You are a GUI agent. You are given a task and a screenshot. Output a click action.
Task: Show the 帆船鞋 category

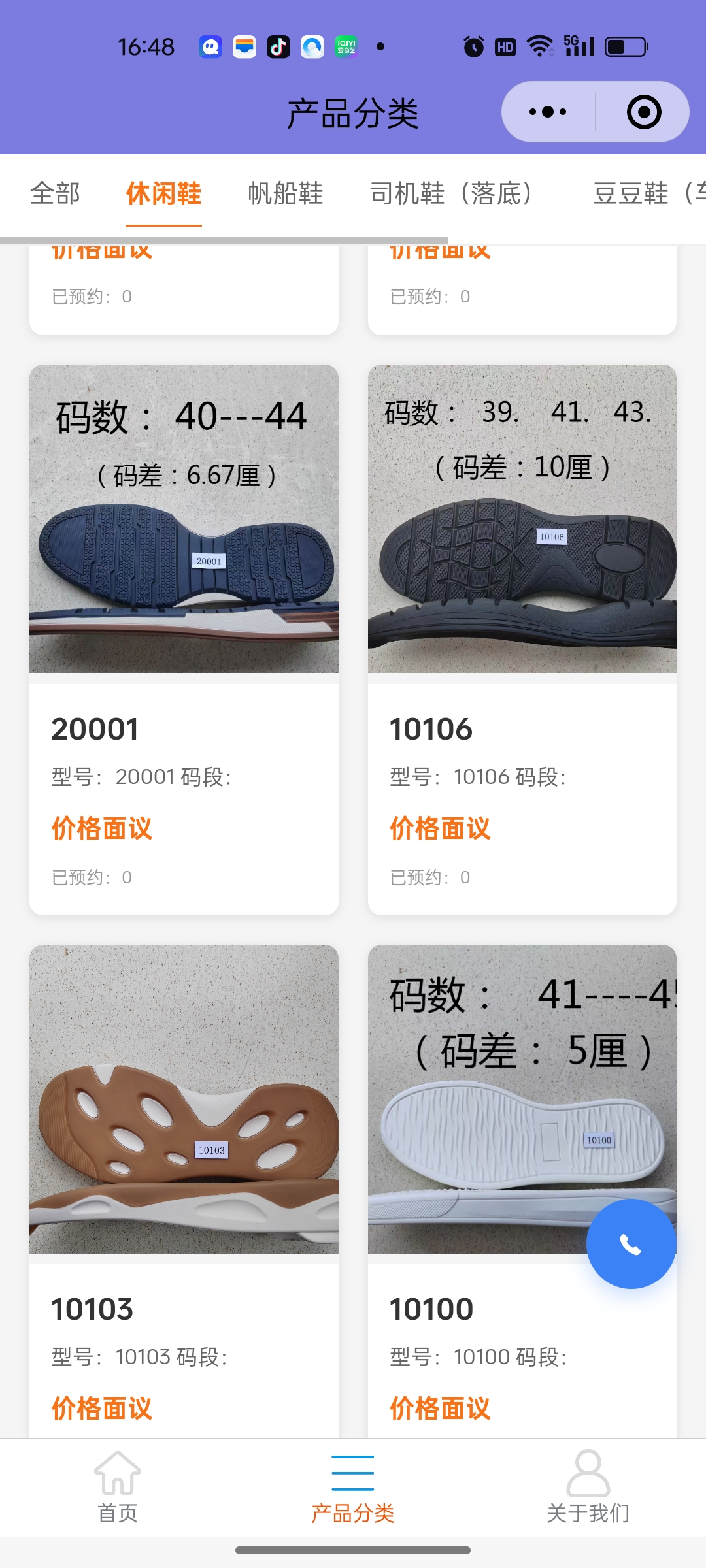tap(286, 194)
